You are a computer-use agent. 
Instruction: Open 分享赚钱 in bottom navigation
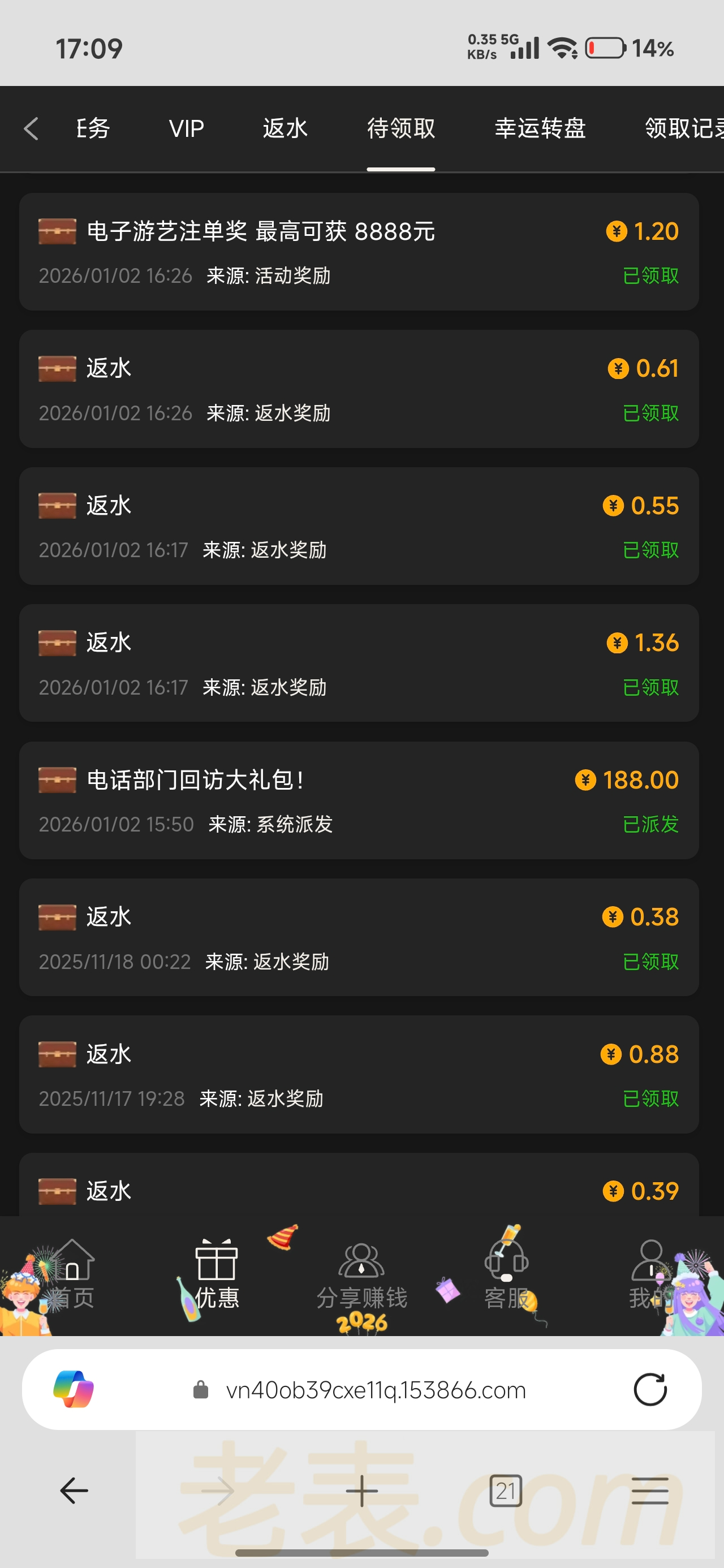click(x=361, y=1274)
